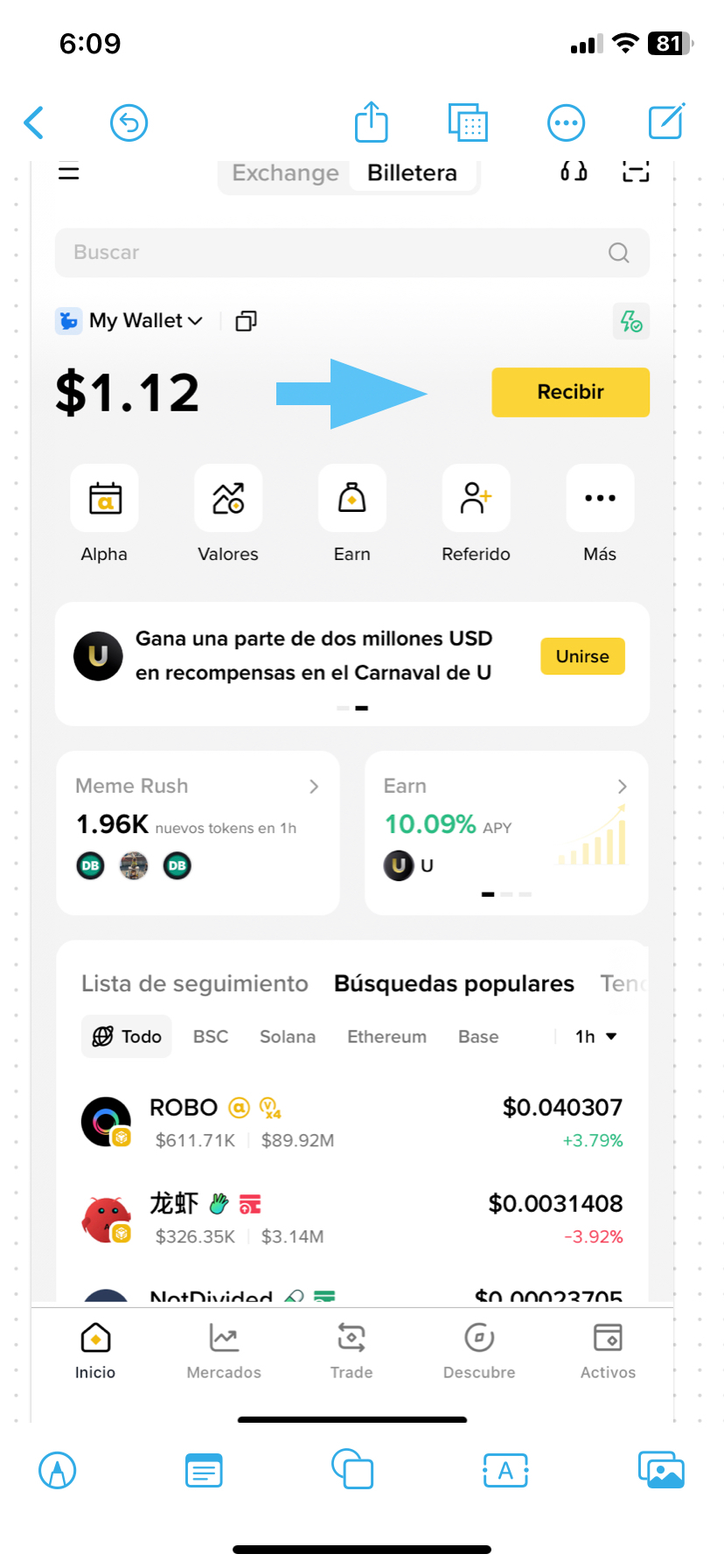Choose the shapes tool
The height and width of the screenshot is (1568, 724).
click(352, 1469)
